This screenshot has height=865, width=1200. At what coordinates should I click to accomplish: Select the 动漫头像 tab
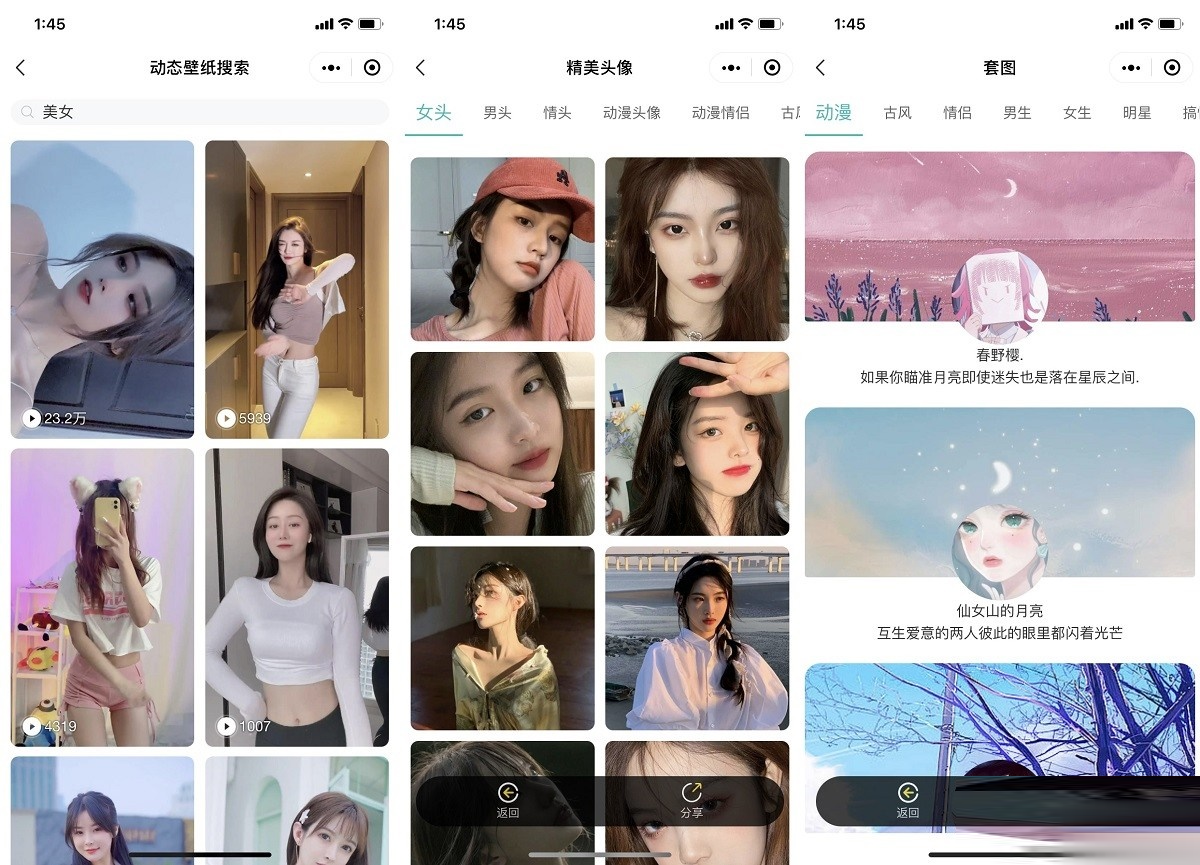[632, 113]
